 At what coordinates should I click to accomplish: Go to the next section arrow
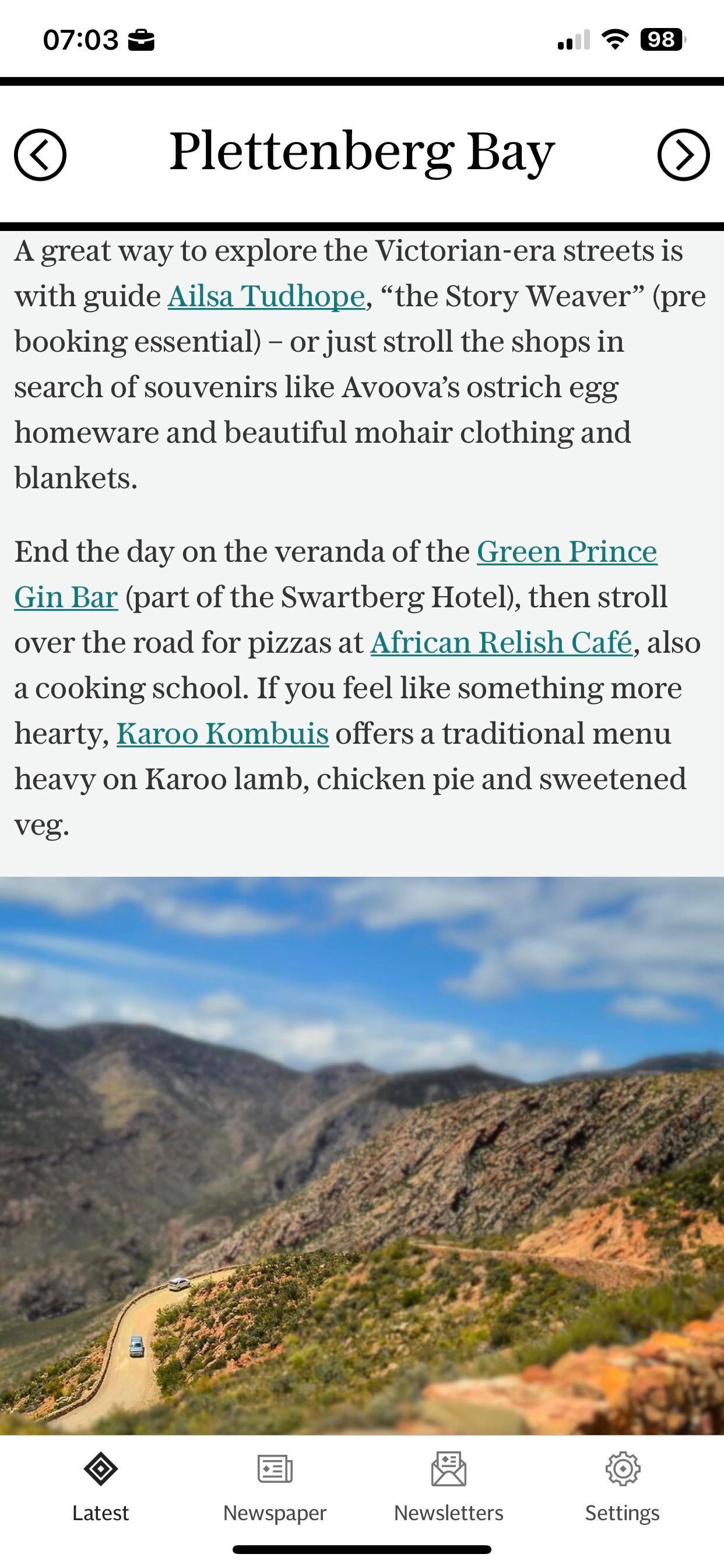tap(683, 155)
